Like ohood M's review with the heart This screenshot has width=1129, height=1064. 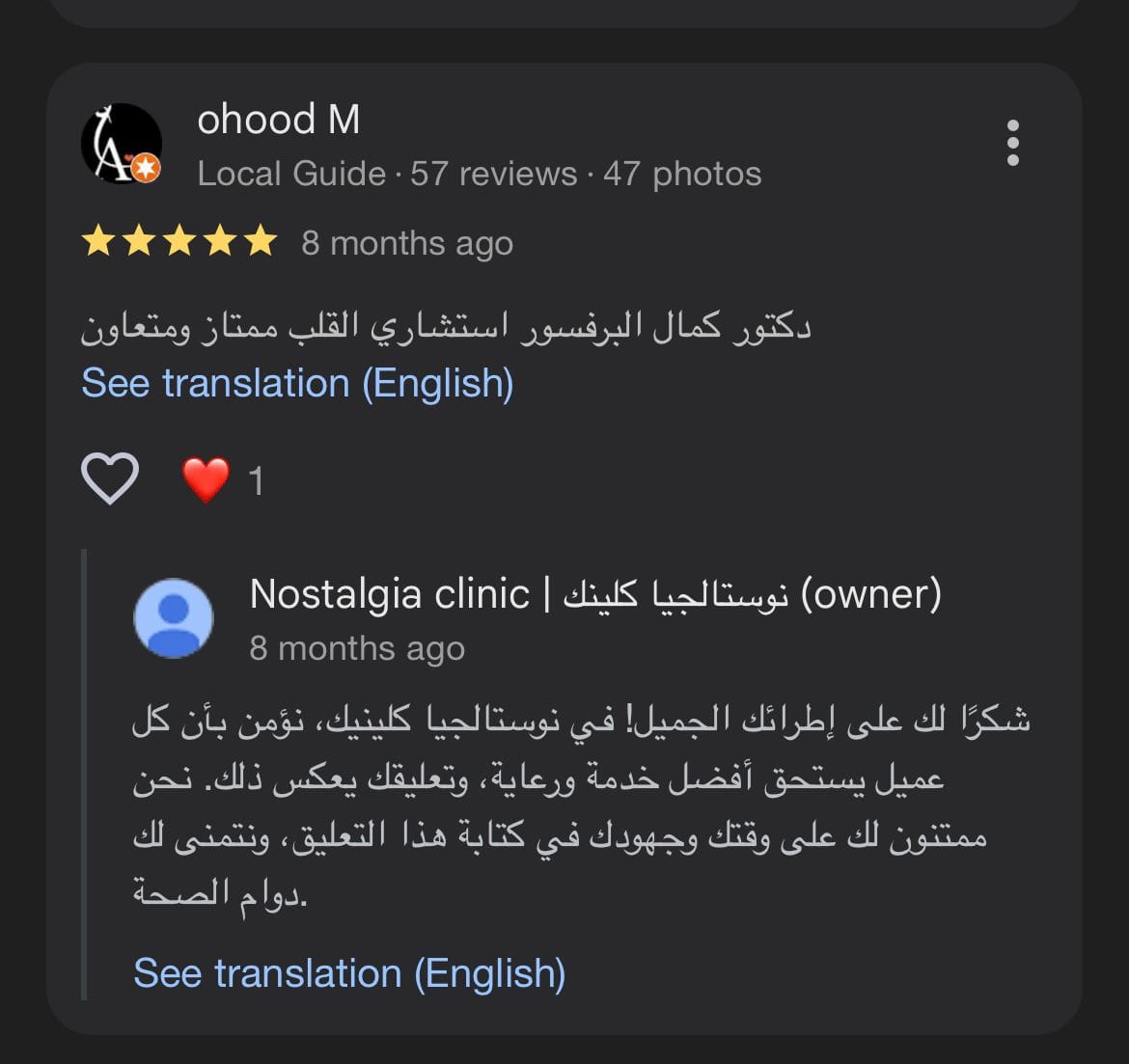pos(110,478)
